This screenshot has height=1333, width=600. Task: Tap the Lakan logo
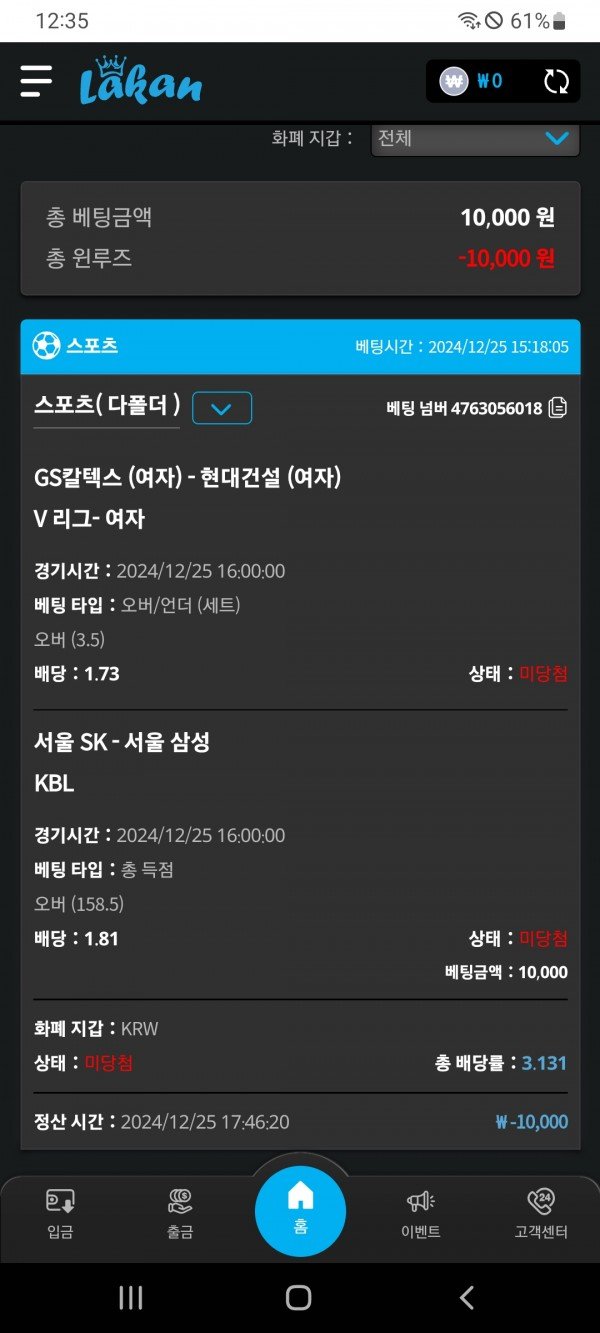(x=140, y=81)
